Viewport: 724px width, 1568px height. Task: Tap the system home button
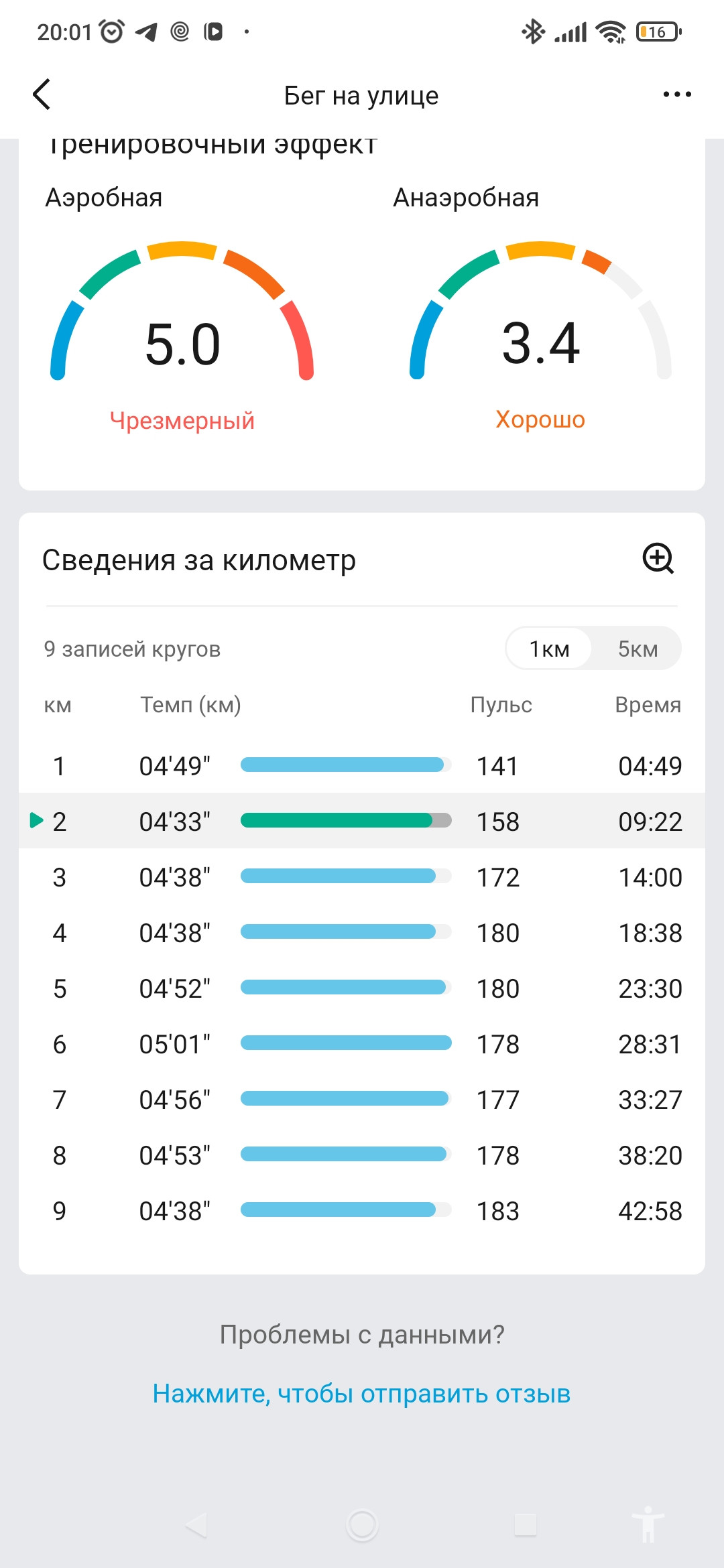[362, 1525]
